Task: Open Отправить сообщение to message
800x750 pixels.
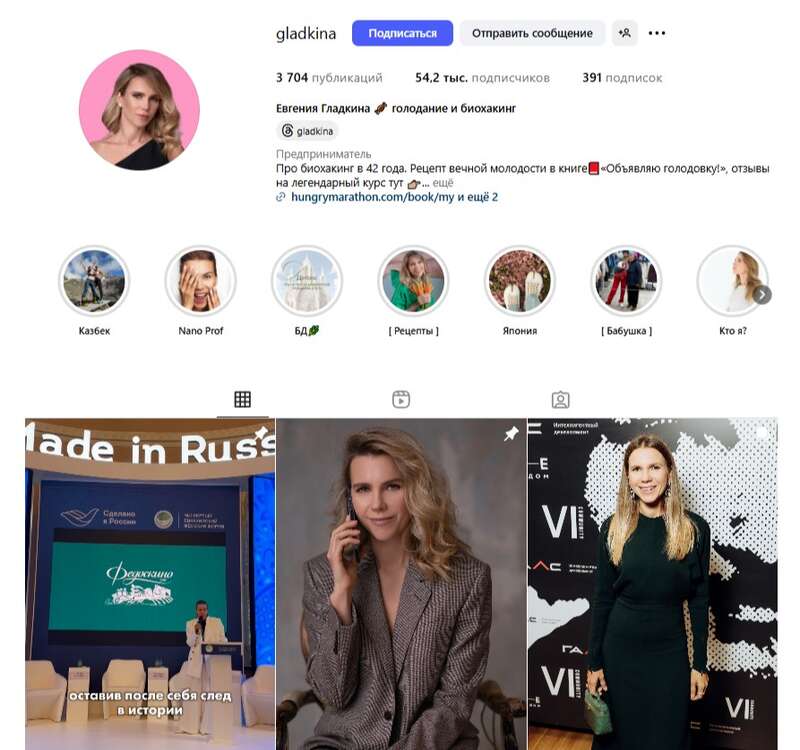Action: coord(532,33)
